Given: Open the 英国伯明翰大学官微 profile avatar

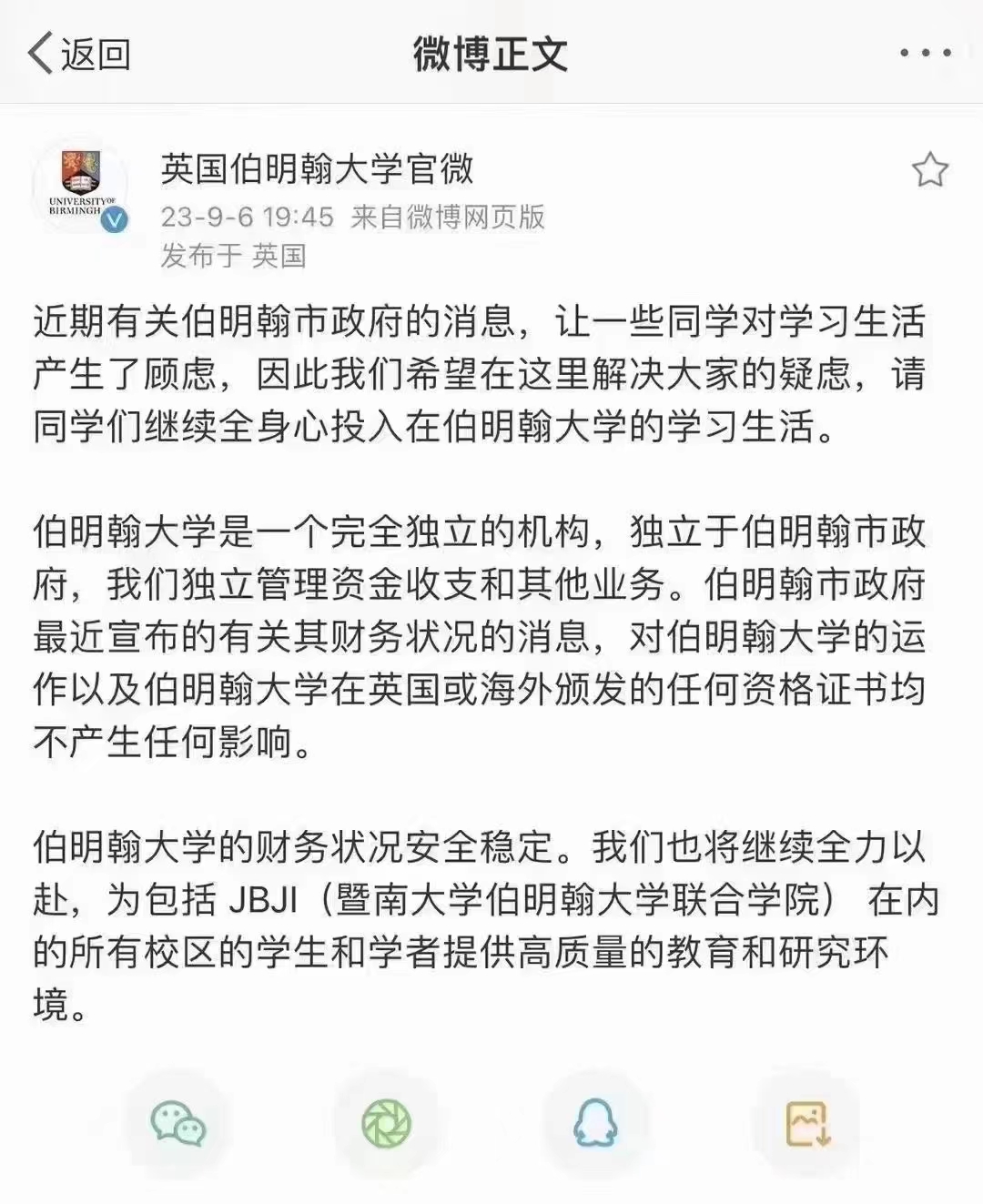Looking at the screenshot, I should (82, 188).
